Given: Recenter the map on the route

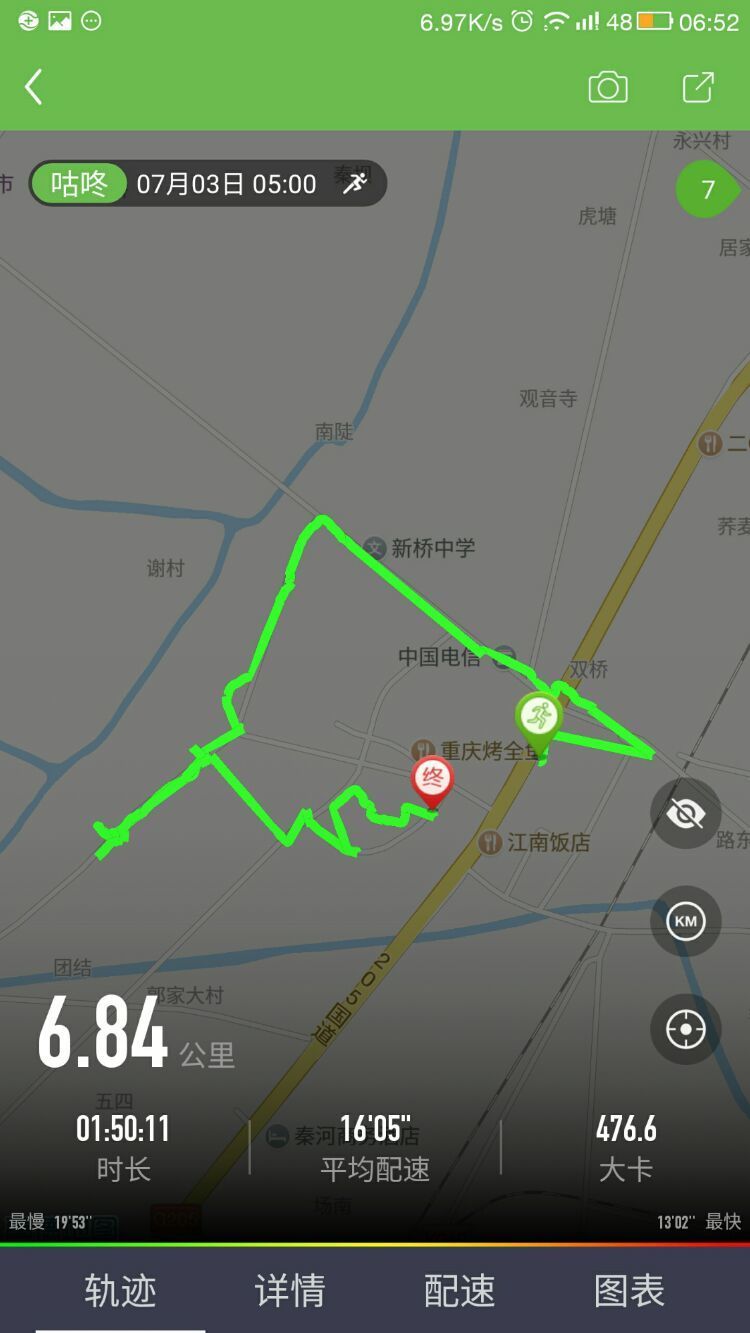Looking at the screenshot, I should (x=685, y=1029).
